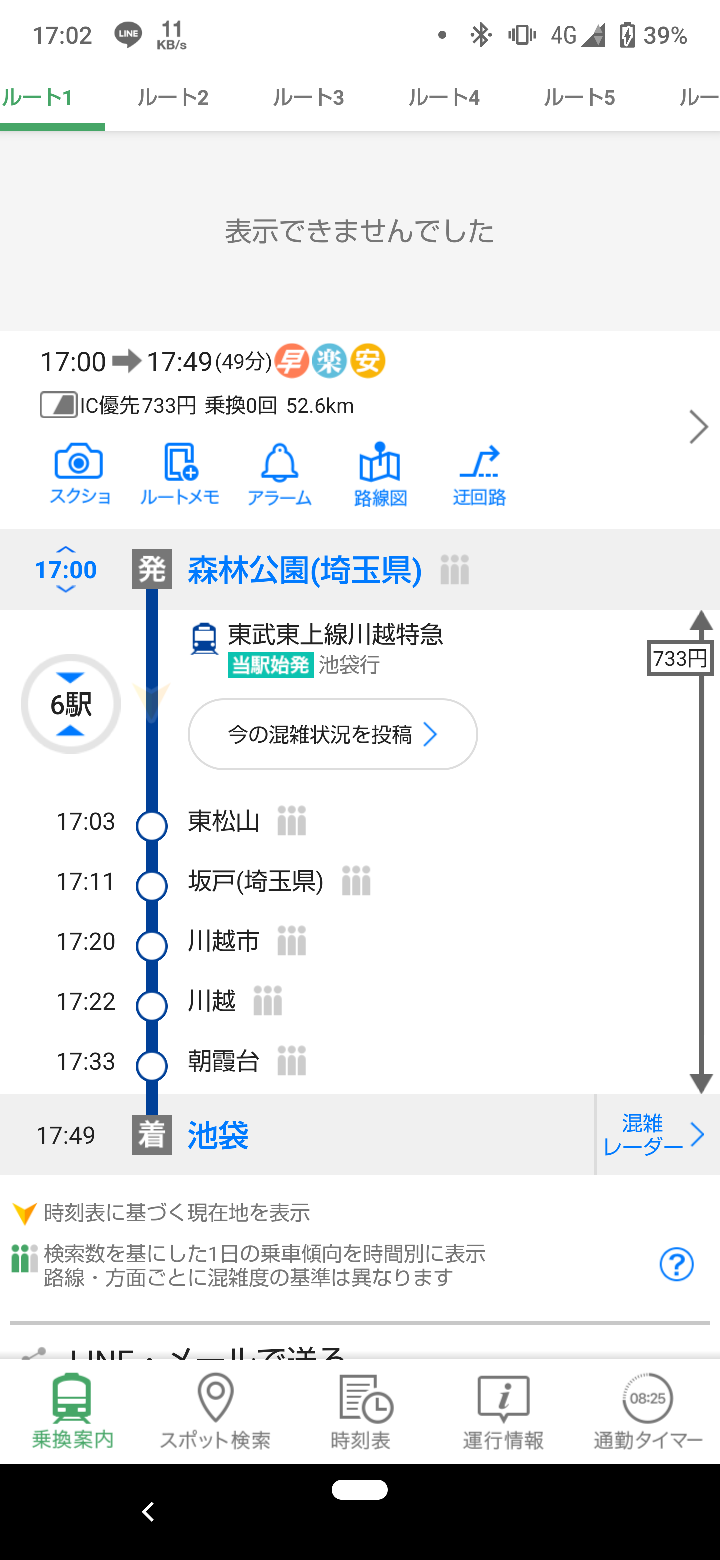Show the 迂回路 detour options
The width and height of the screenshot is (720, 1560).
[x=480, y=475]
